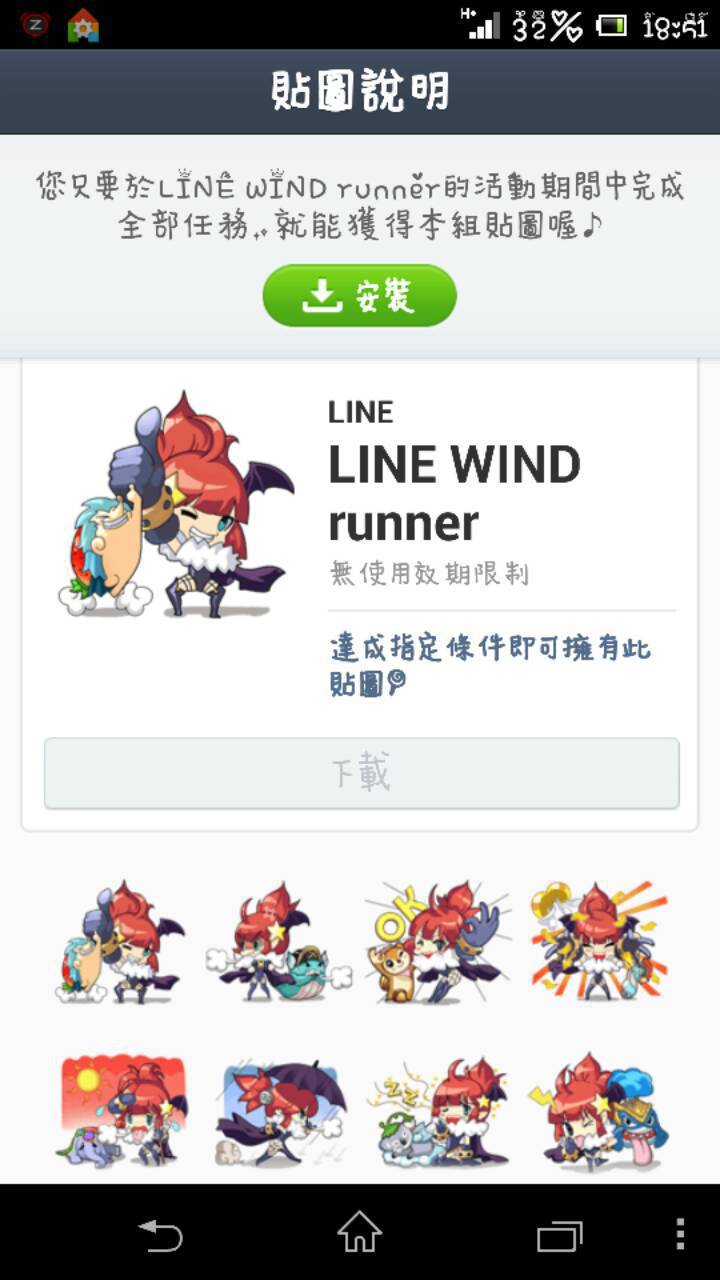Go back with the system back button
The image size is (720, 1280).
[160, 1235]
